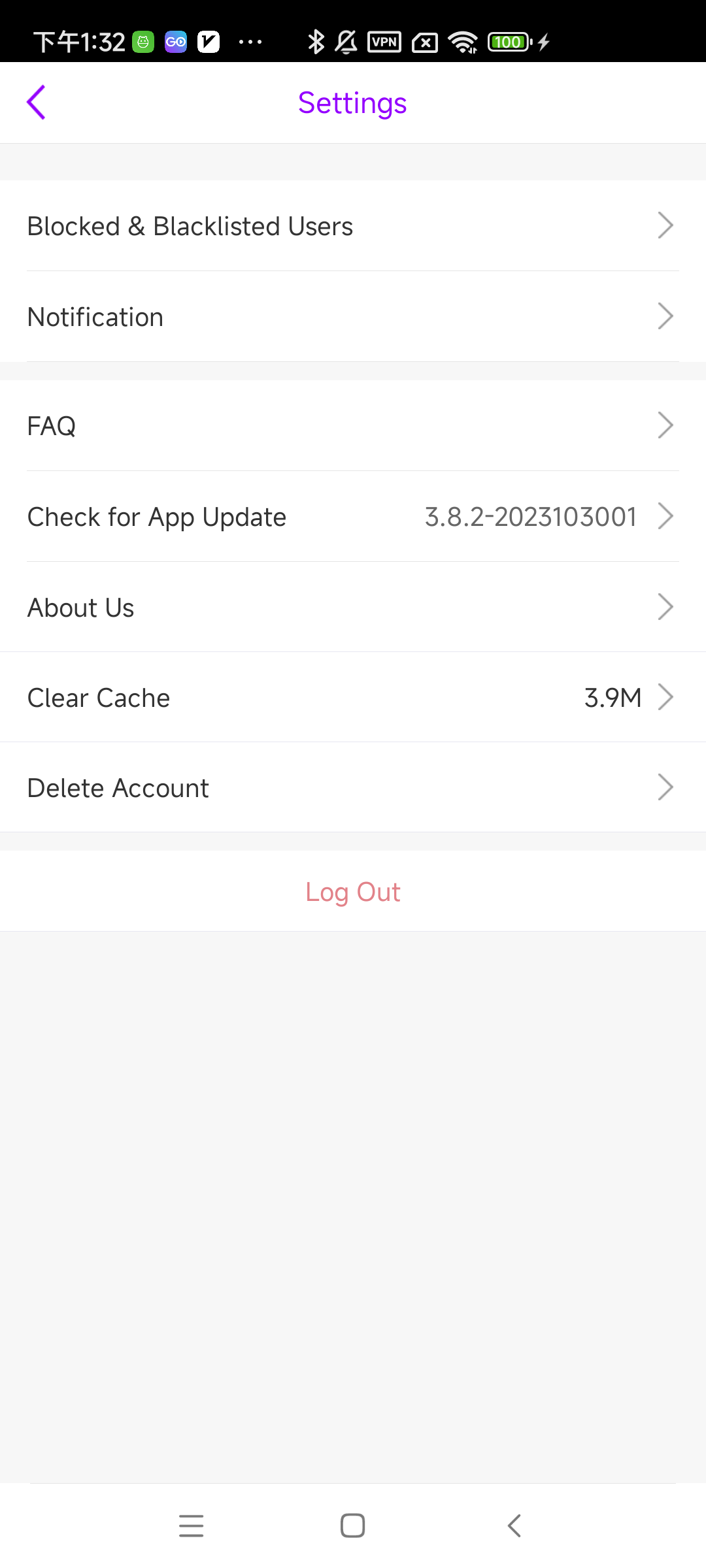Log Out of the account
Viewport: 706px width, 1568px height.
(x=353, y=892)
